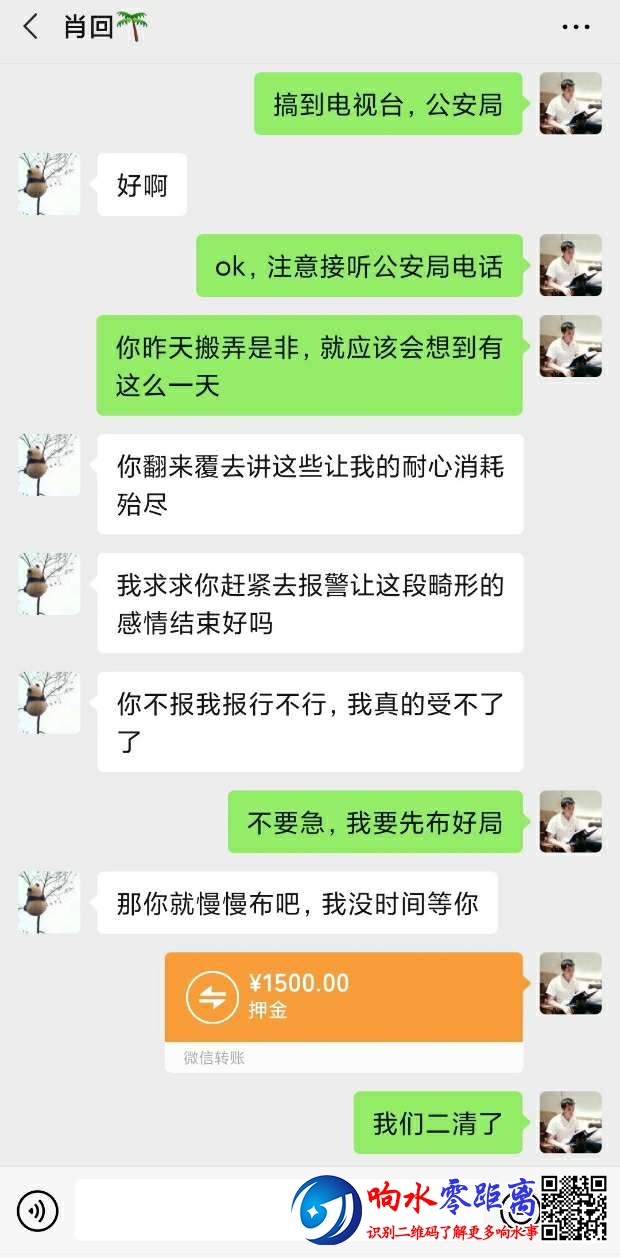
Task: Open panda avatar beside 好啊 message
Action: [48, 184]
